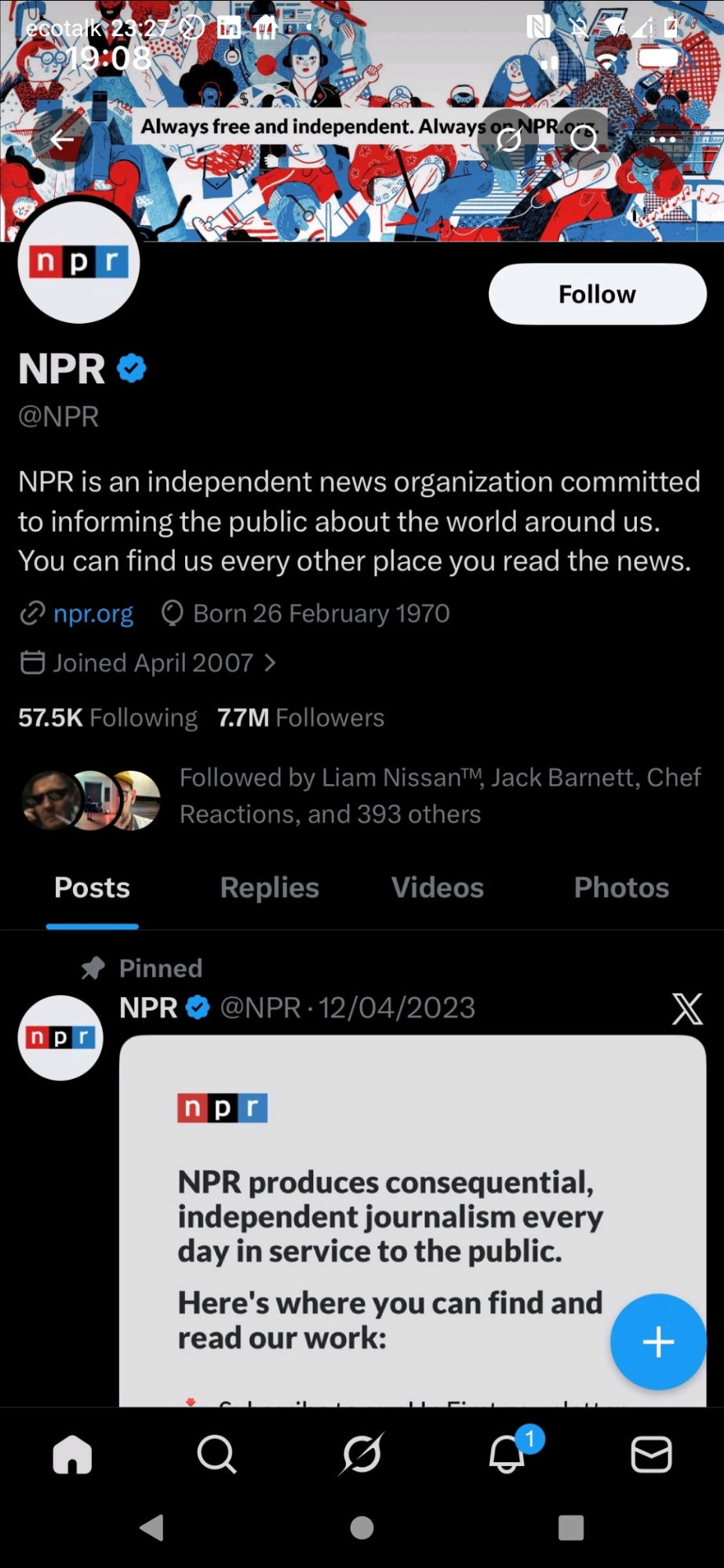Switch to the Replies tab
The width and height of the screenshot is (724, 1568).
(269, 887)
